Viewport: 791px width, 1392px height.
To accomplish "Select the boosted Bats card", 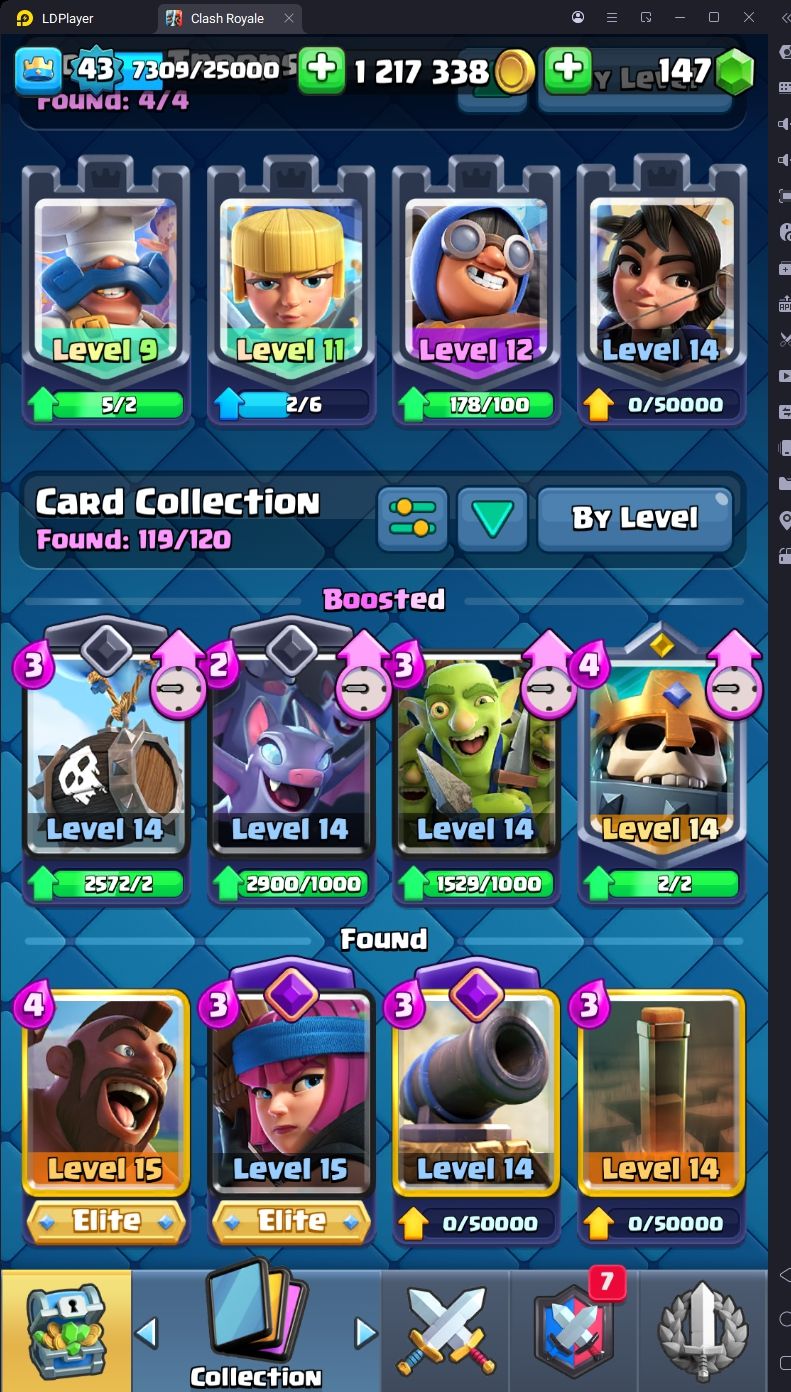I will click(x=291, y=755).
